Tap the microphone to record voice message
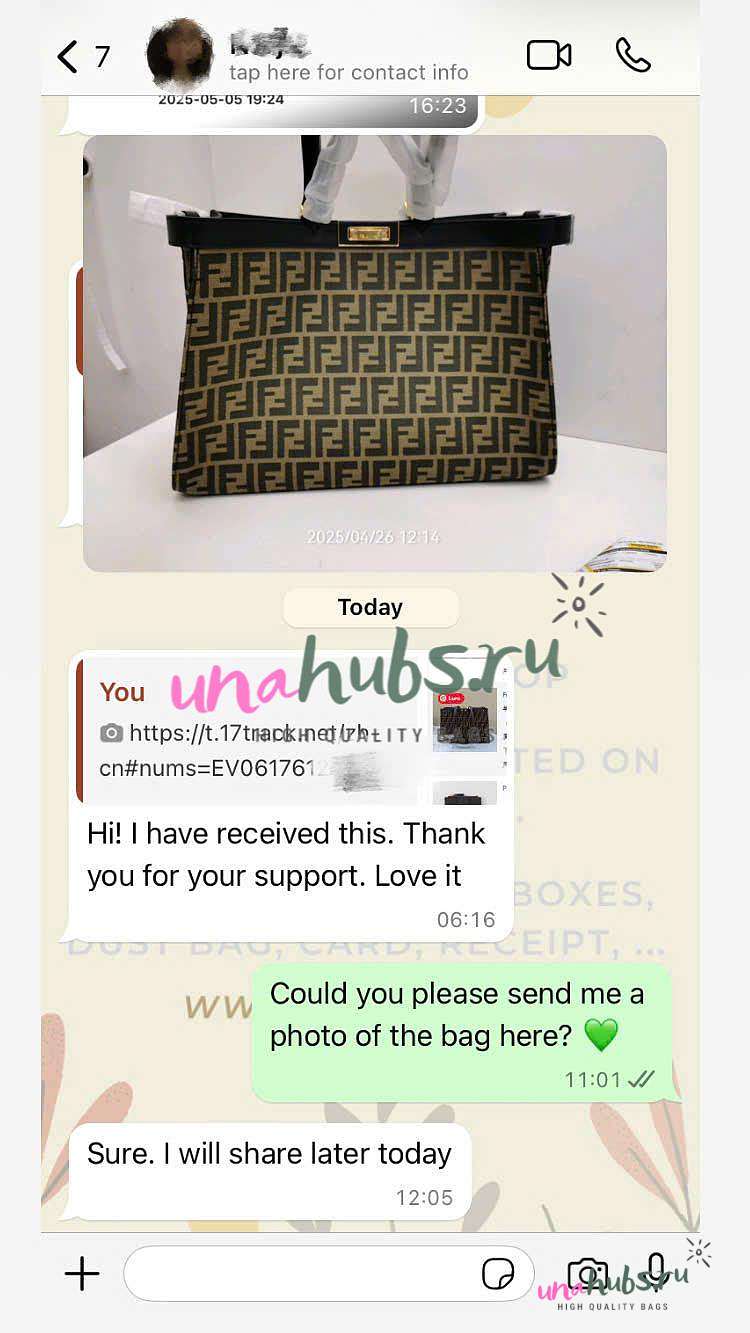The width and height of the screenshot is (750, 1333). pyautogui.click(x=656, y=1271)
